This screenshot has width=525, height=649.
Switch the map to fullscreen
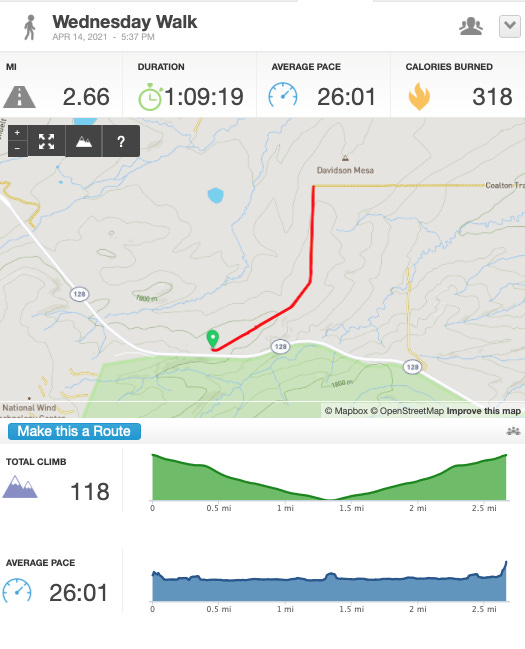pyautogui.click(x=46, y=141)
